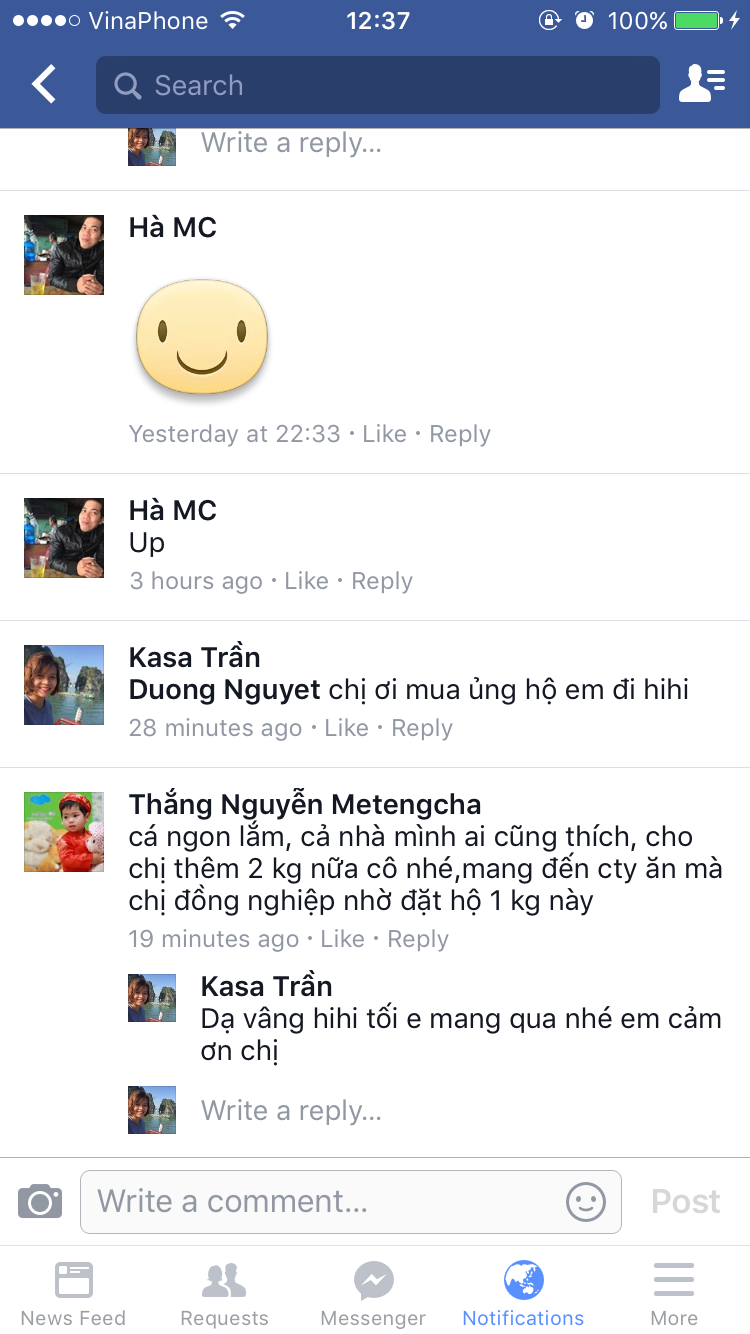Focus the Write a comment field

click(320, 1201)
